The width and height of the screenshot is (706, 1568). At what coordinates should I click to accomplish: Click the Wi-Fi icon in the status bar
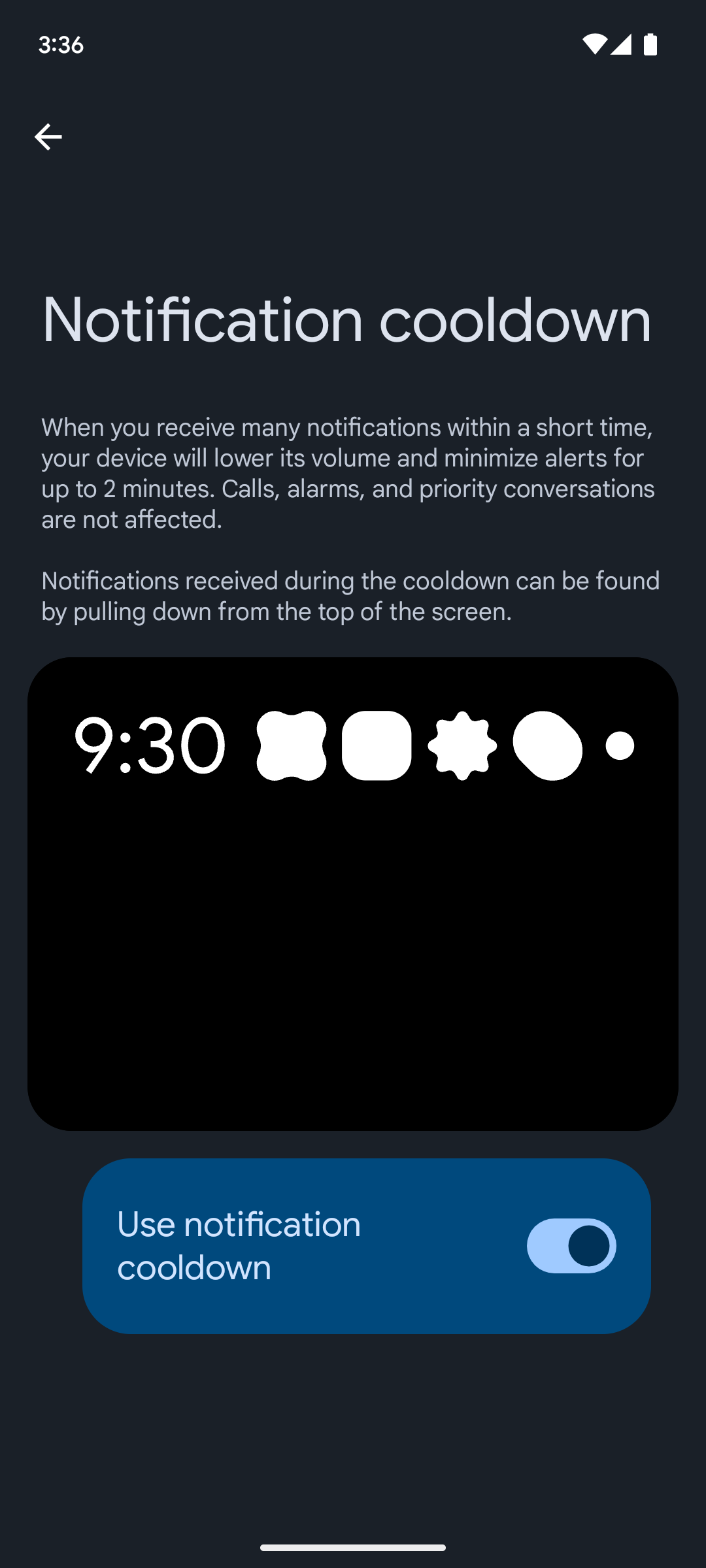coord(594,44)
